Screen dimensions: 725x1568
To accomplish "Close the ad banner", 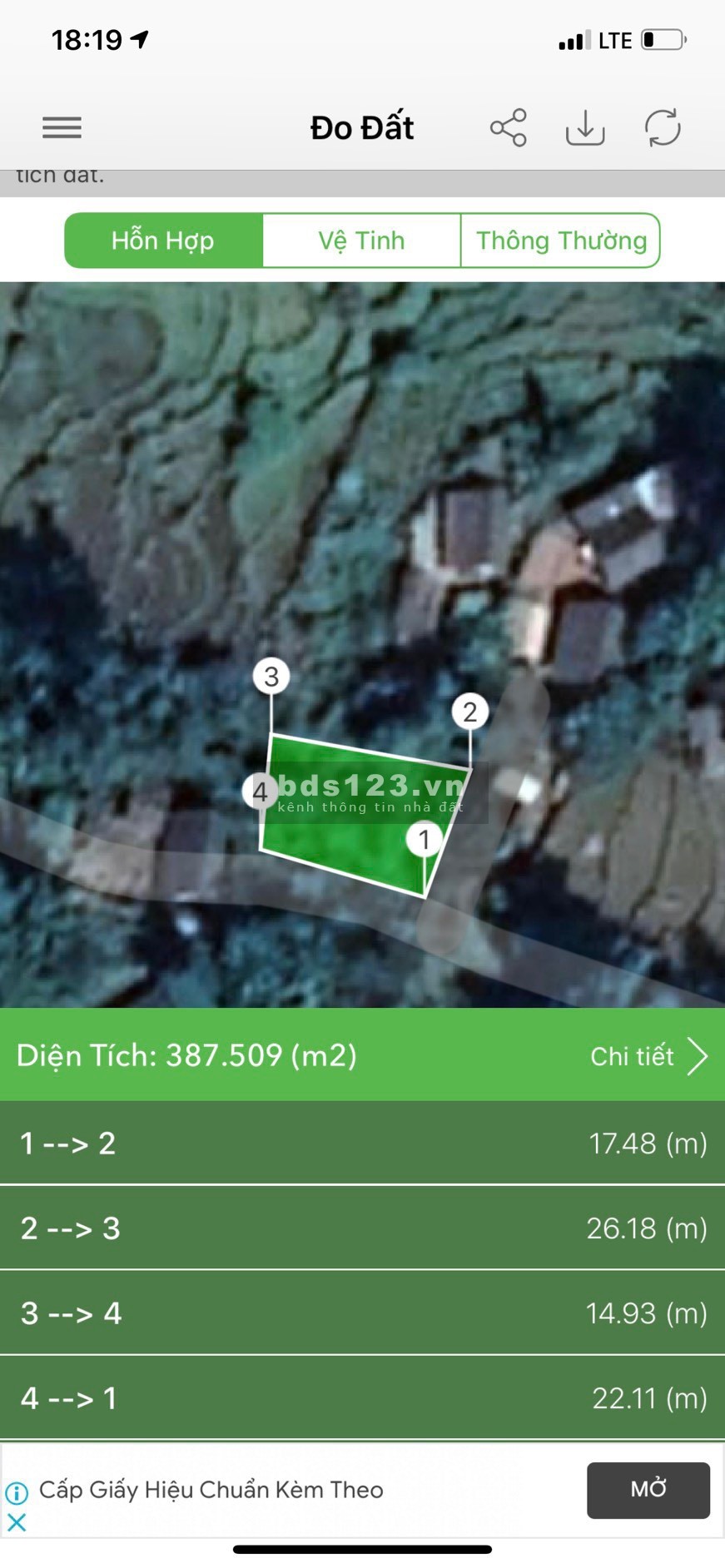I will tap(17, 1522).
